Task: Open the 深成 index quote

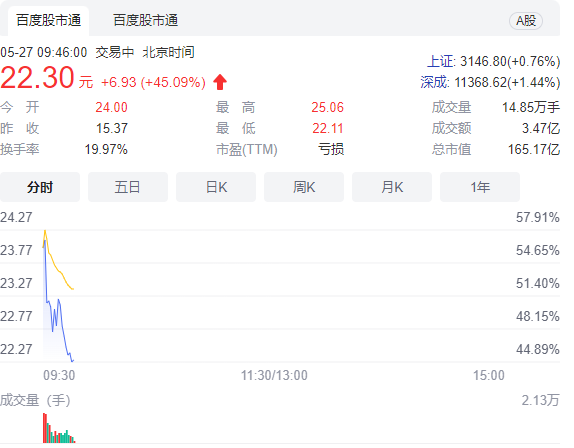Action: tap(490, 82)
